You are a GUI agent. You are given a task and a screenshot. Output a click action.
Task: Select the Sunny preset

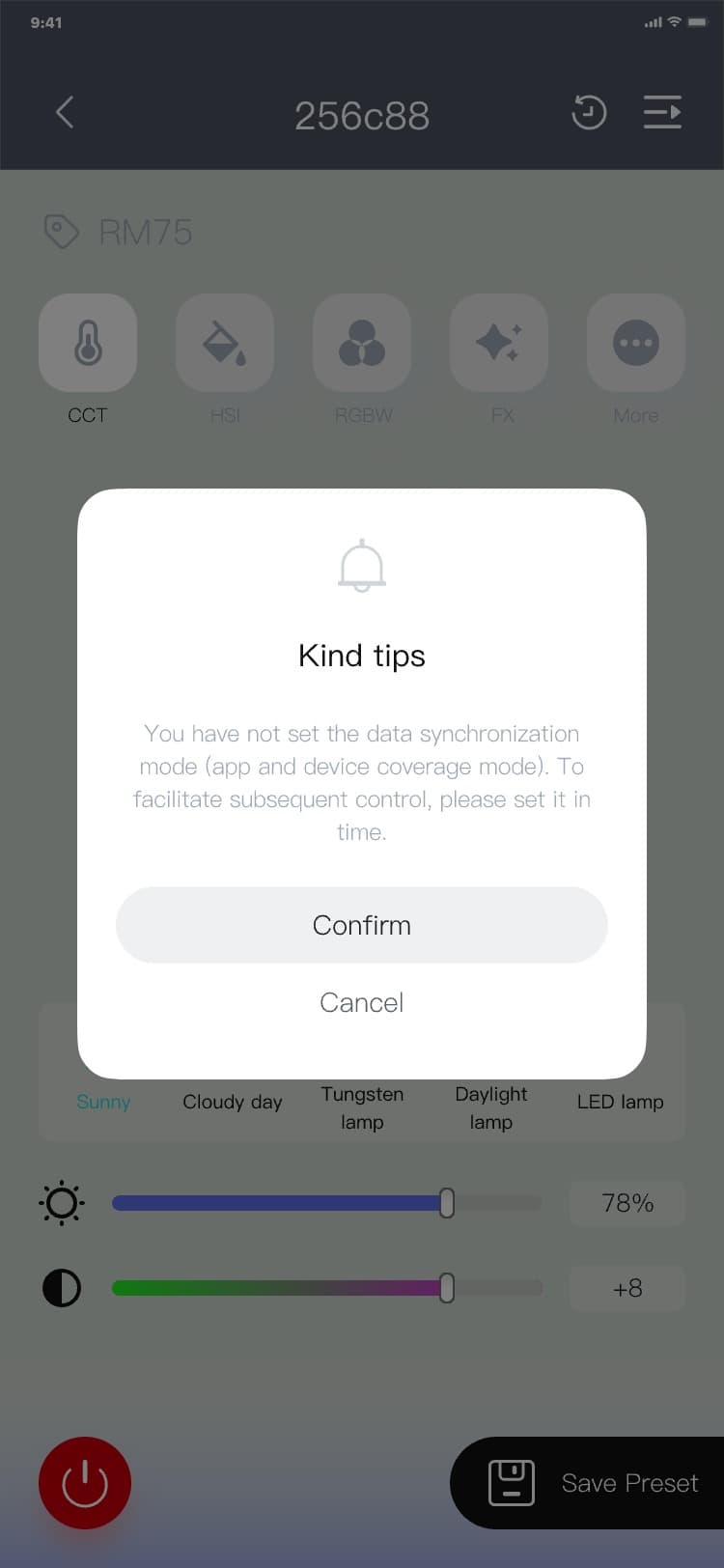[103, 1102]
